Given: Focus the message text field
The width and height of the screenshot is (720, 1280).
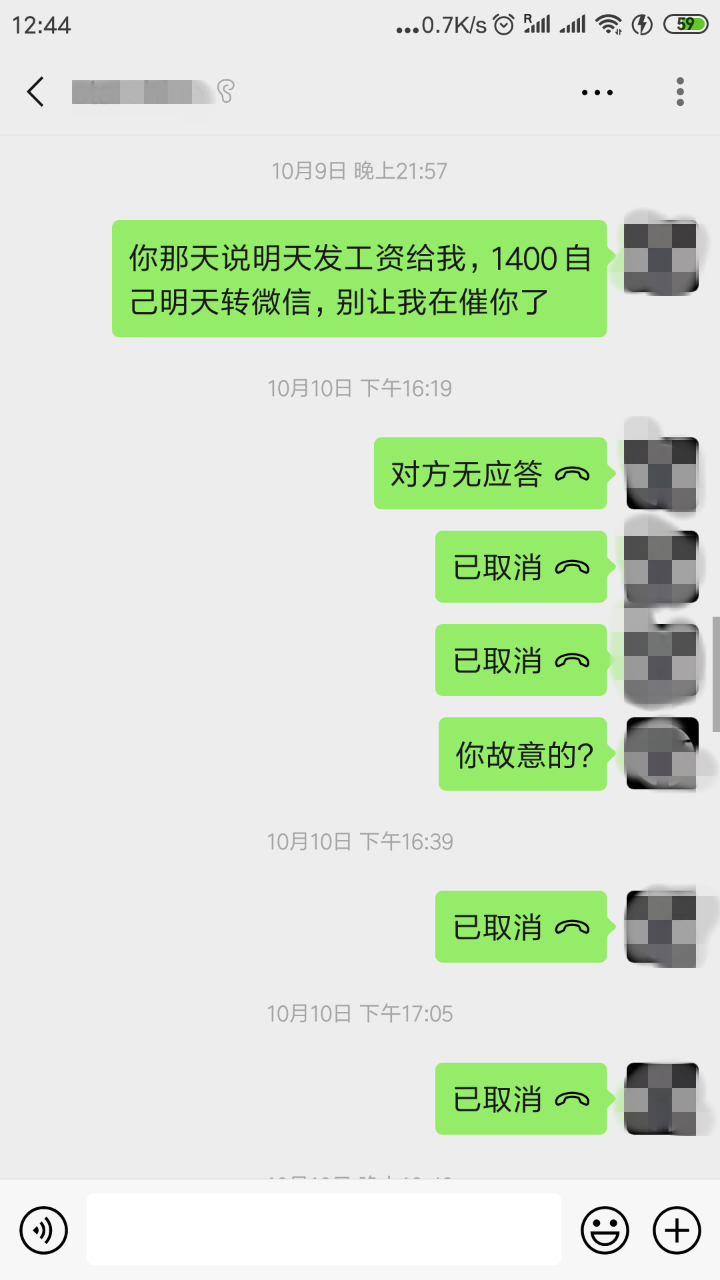Looking at the screenshot, I should [323, 1229].
